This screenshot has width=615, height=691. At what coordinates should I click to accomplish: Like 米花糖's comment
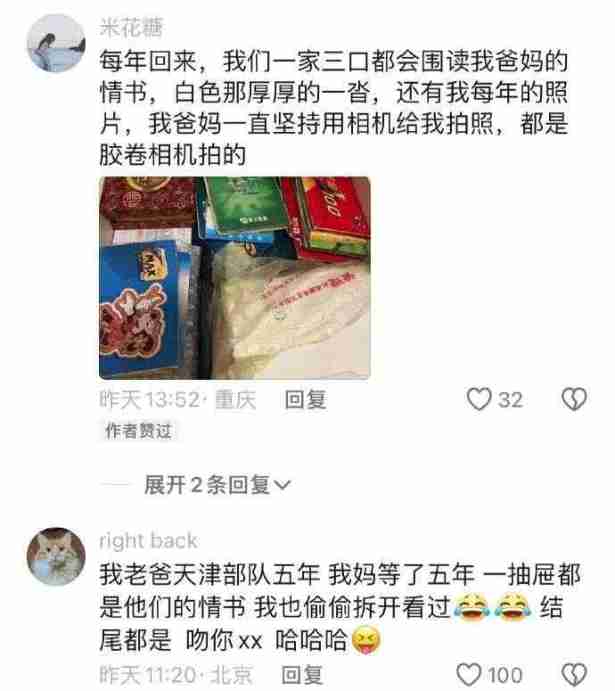point(481,400)
